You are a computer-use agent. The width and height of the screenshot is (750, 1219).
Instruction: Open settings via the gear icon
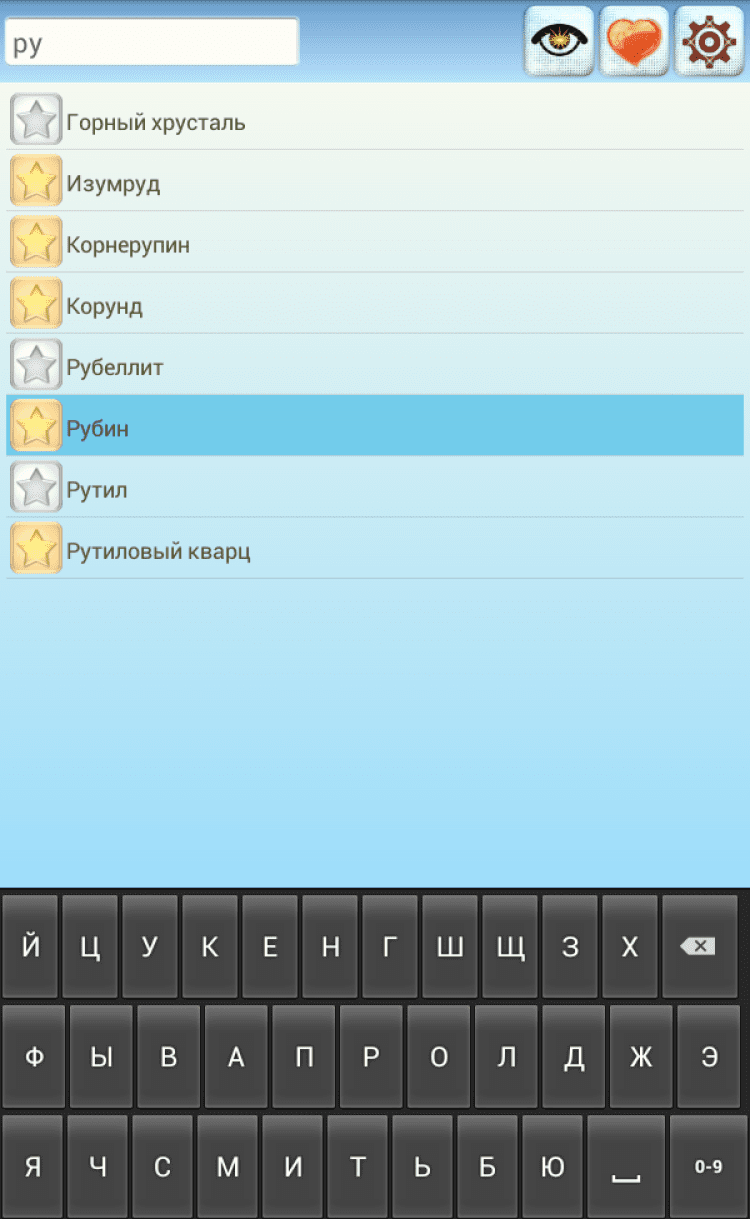(709, 41)
